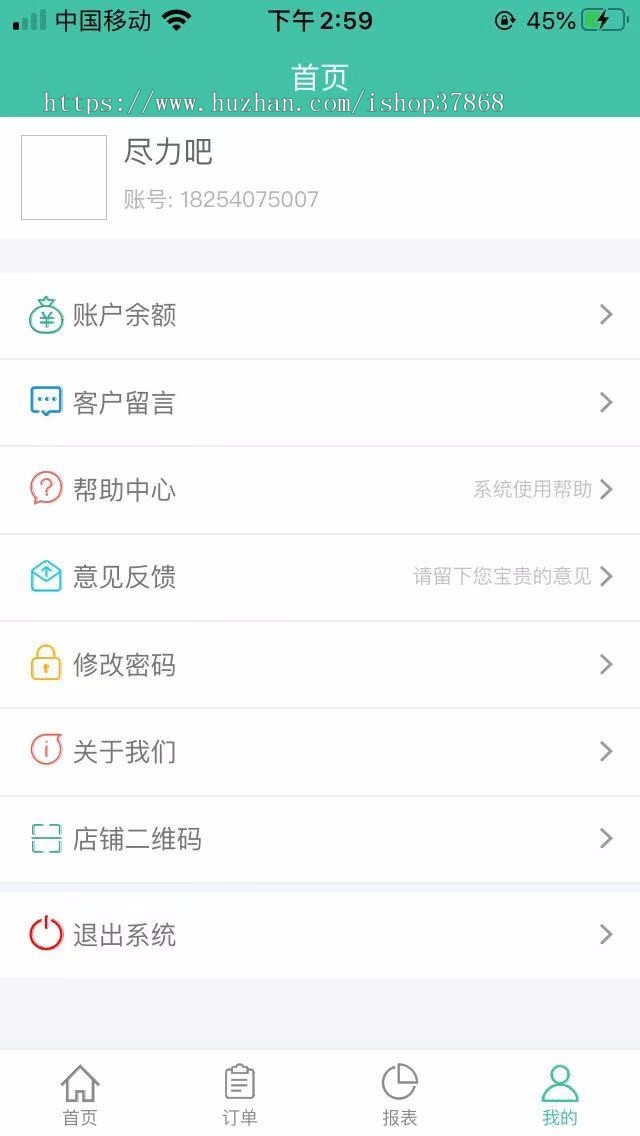640x1136 pixels.
Task: View 店铺二维码 store QR code
Action: [x=320, y=838]
